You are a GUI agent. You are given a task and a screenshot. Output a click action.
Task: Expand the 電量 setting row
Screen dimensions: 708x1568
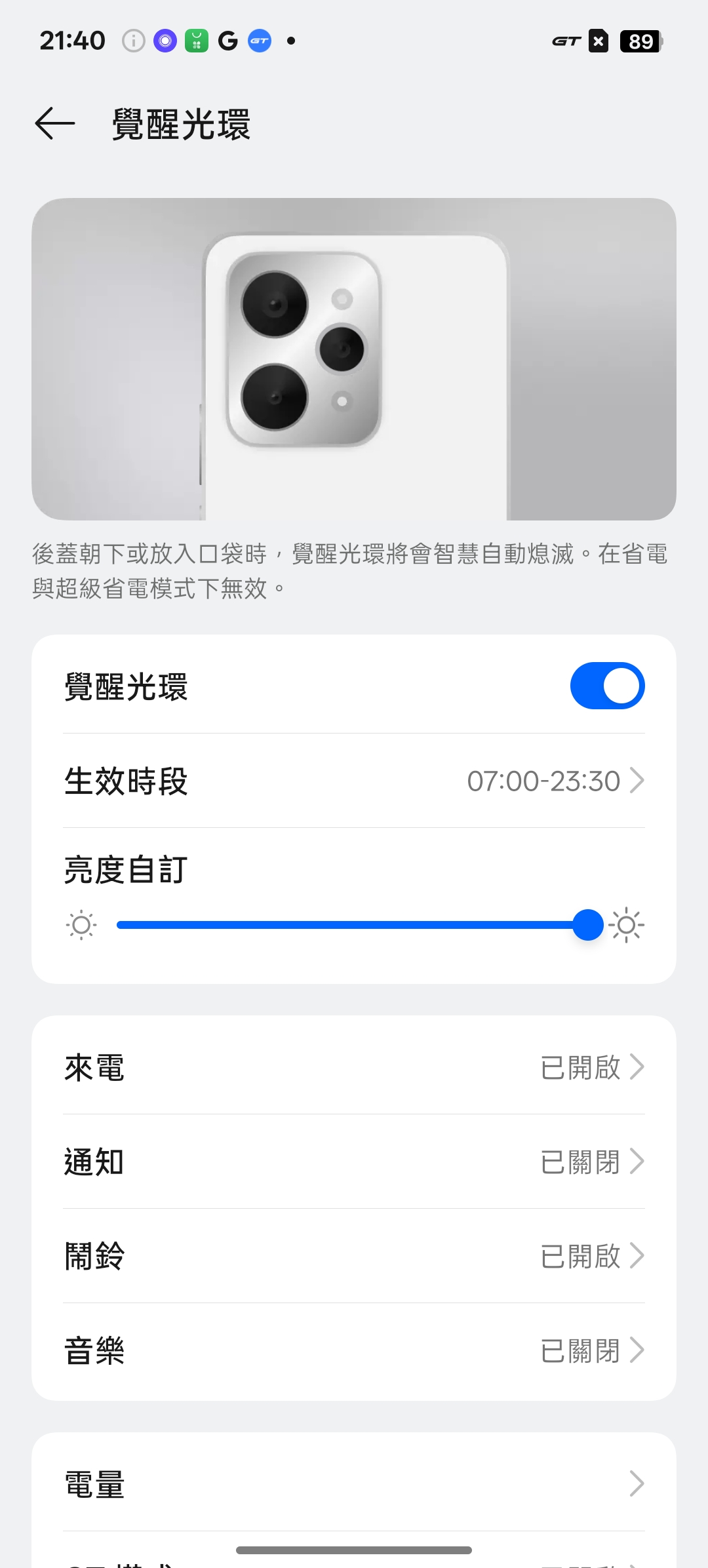[x=354, y=1483]
